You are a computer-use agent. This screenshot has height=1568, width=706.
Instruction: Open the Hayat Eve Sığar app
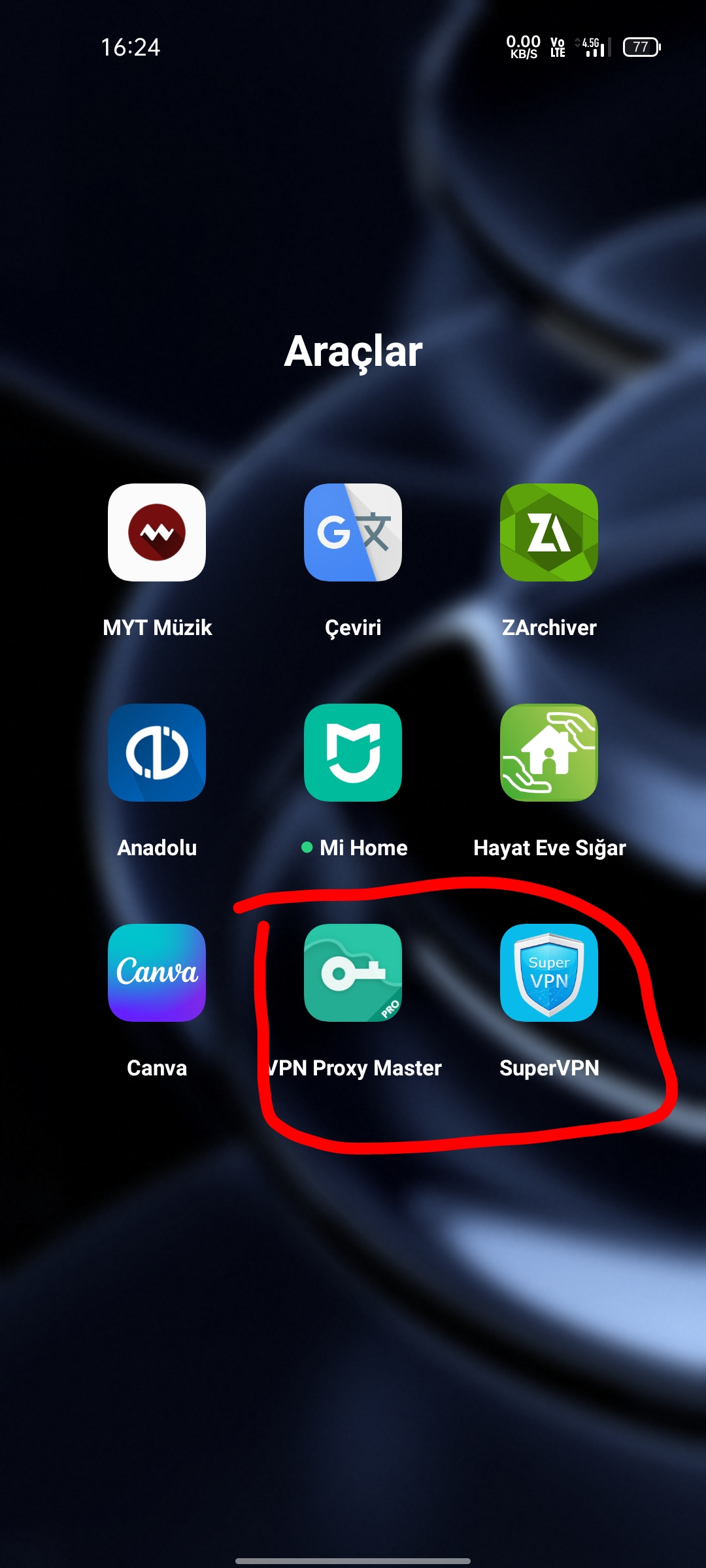pos(549,753)
